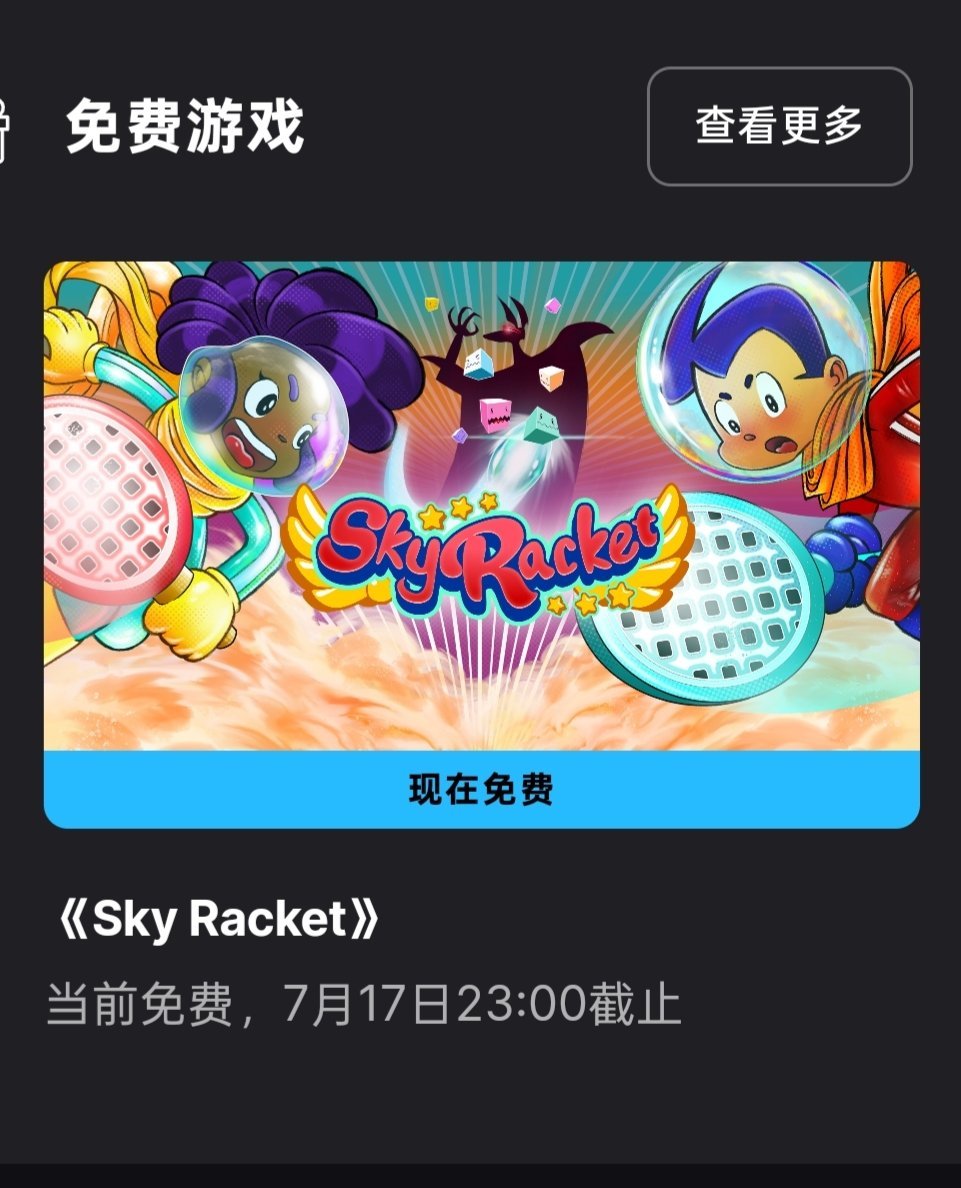Open the Sky Racket game card
This screenshot has width=961, height=1188.
(481, 505)
